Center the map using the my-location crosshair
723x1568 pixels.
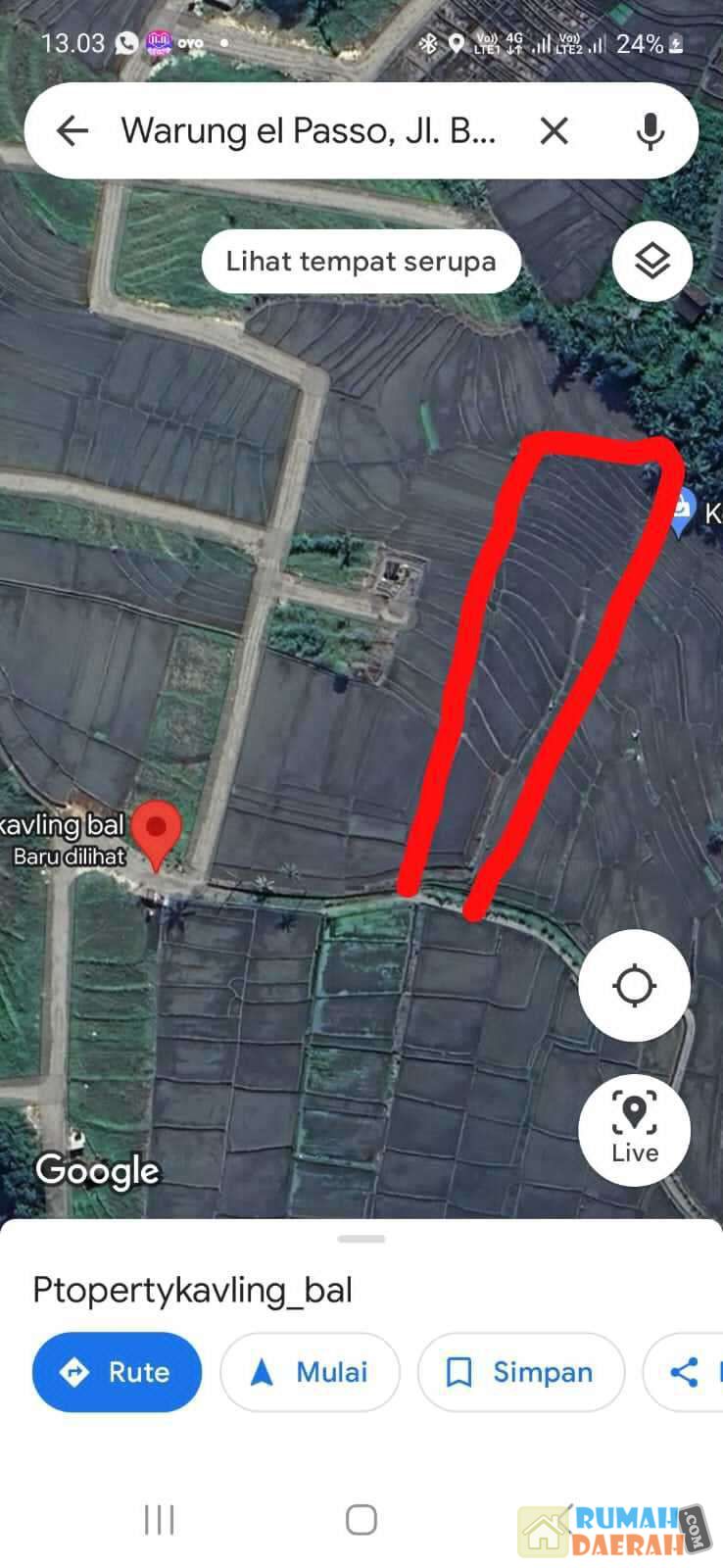tap(634, 986)
